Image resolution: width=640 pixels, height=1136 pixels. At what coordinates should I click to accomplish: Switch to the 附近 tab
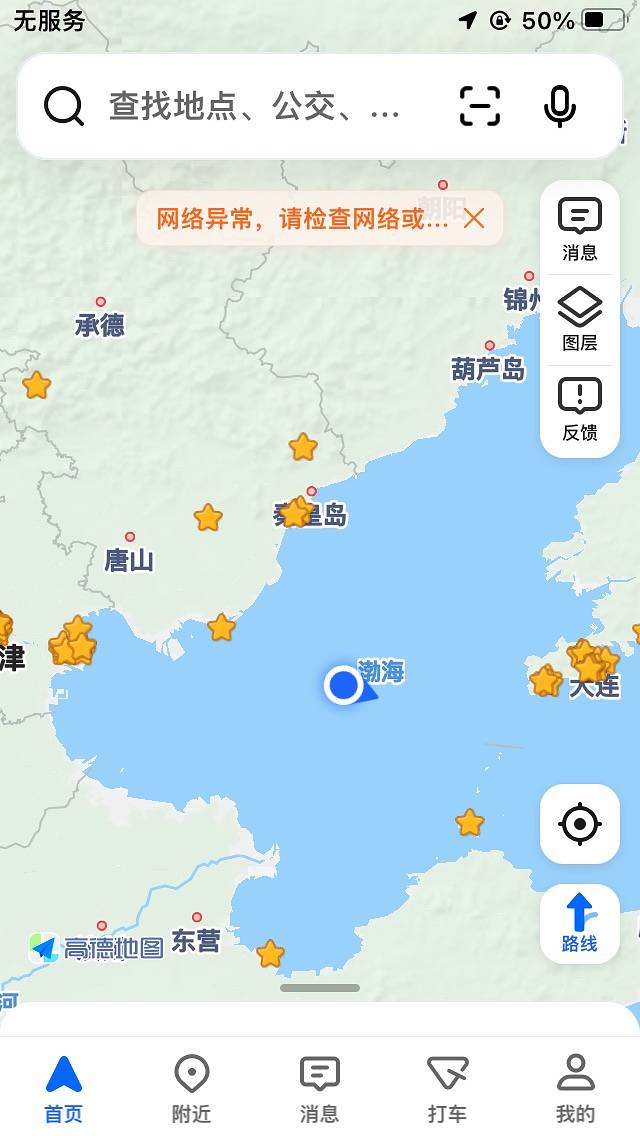[x=192, y=1090]
